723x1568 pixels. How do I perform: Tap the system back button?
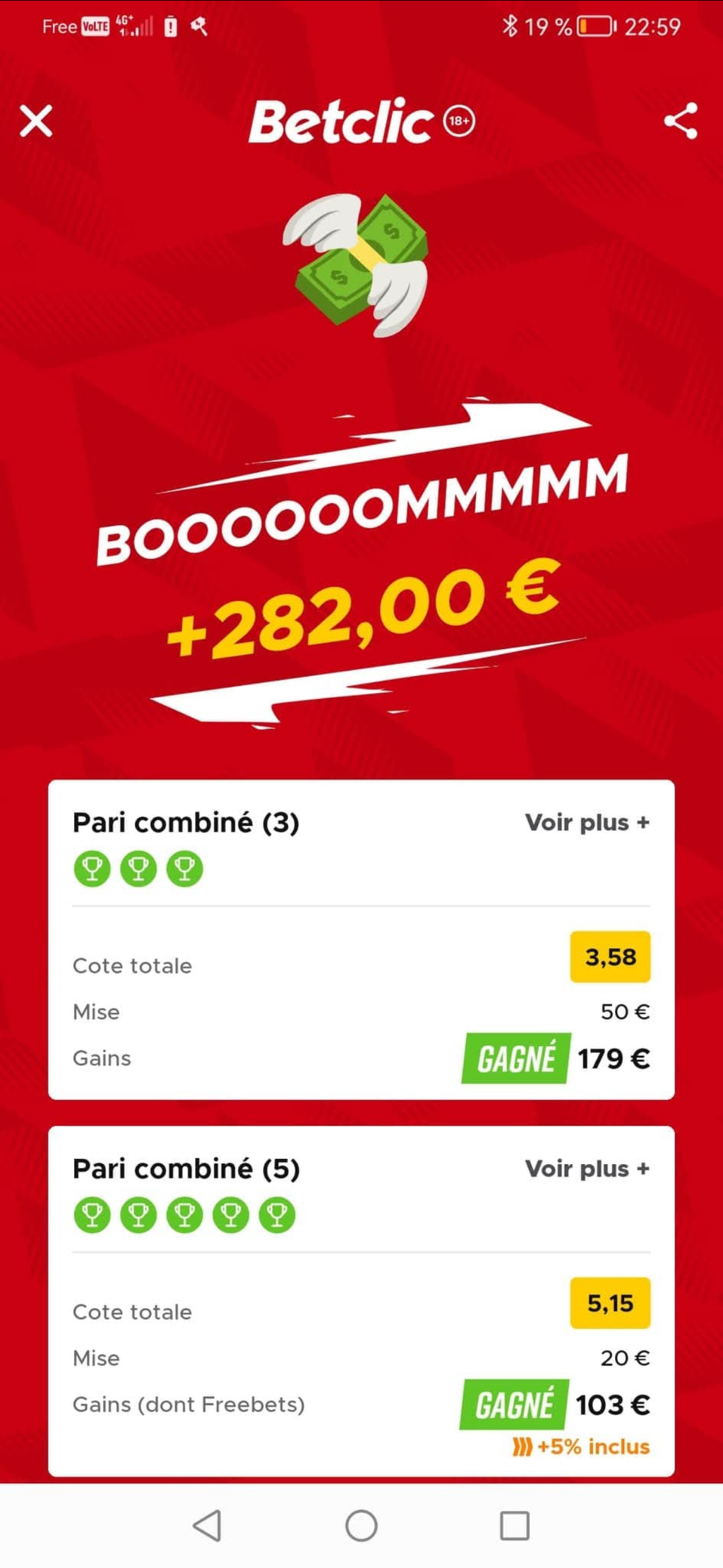[x=208, y=1526]
